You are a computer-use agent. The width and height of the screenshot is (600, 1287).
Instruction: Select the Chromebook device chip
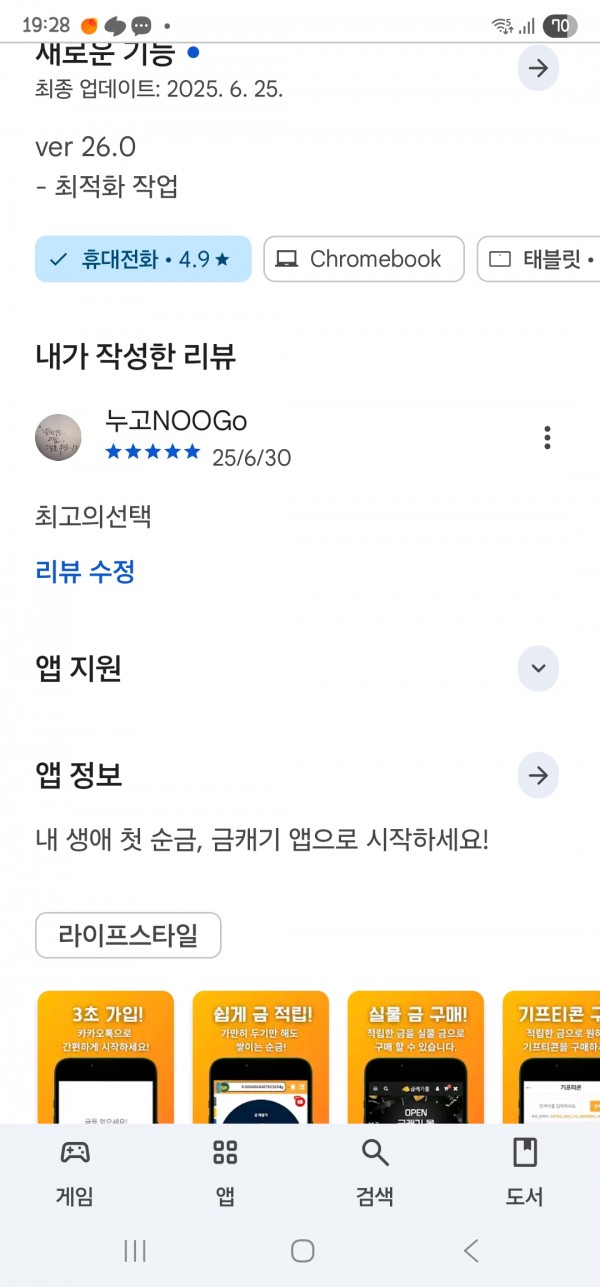364,259
